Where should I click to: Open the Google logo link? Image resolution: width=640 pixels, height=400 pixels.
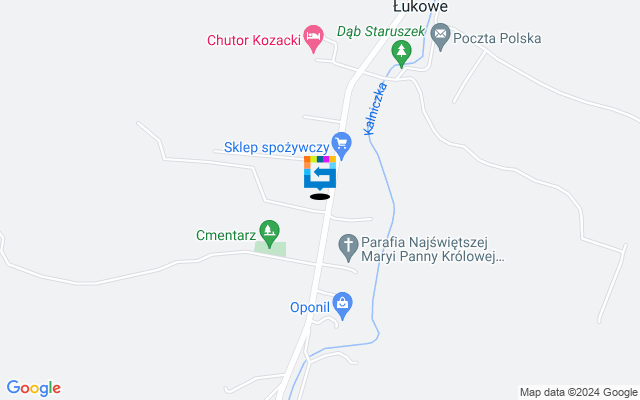(x=33, y=388)
